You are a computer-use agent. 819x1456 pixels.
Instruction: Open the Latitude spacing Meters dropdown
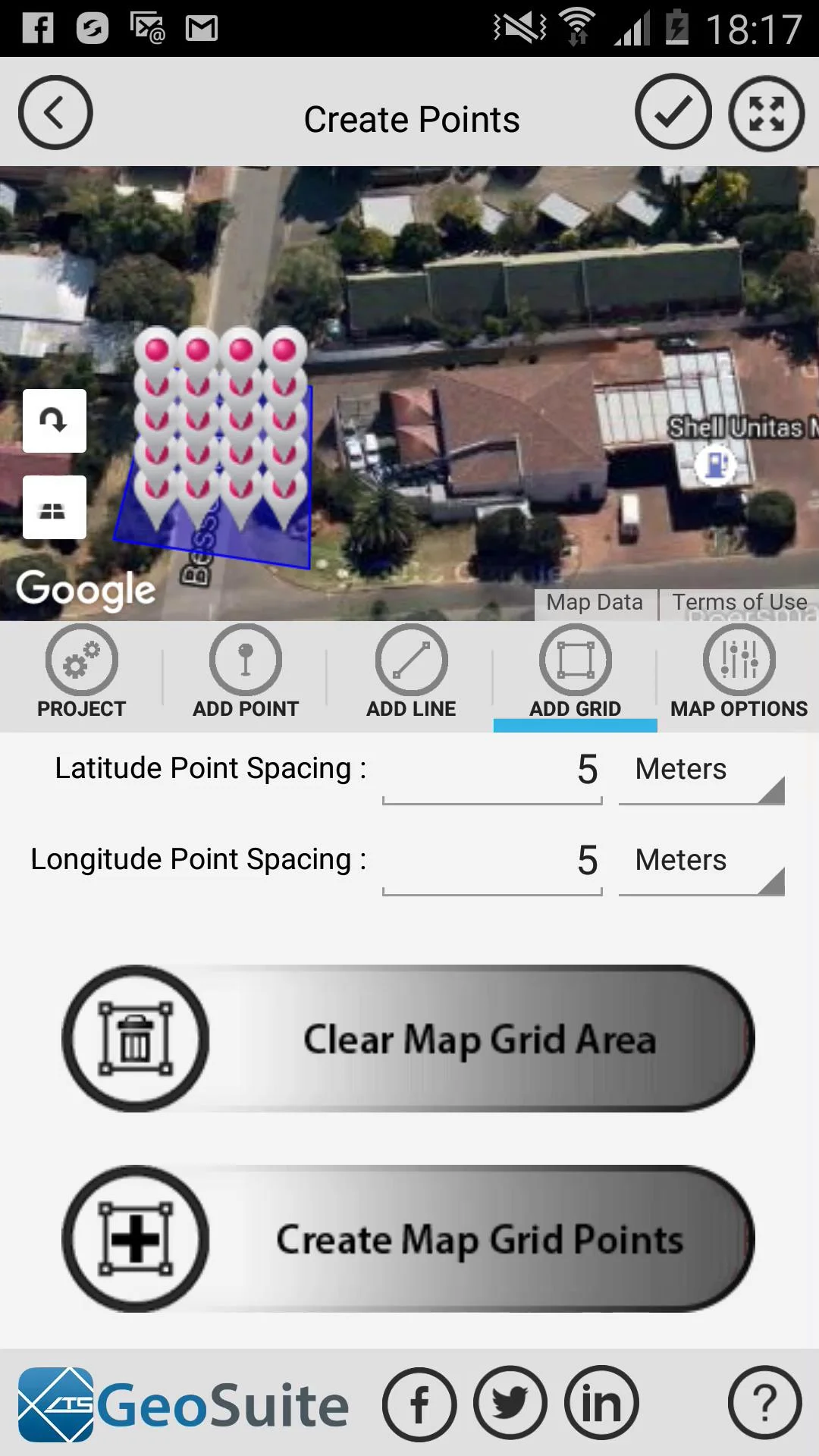point(701,771)
